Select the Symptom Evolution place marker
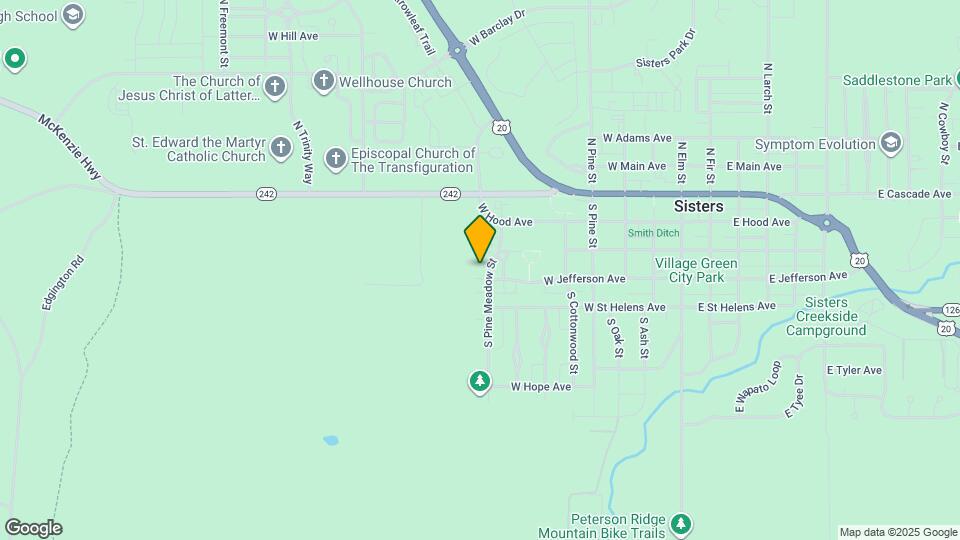The height and width of the screenshot is (540, 960). (x=891, y=145)
